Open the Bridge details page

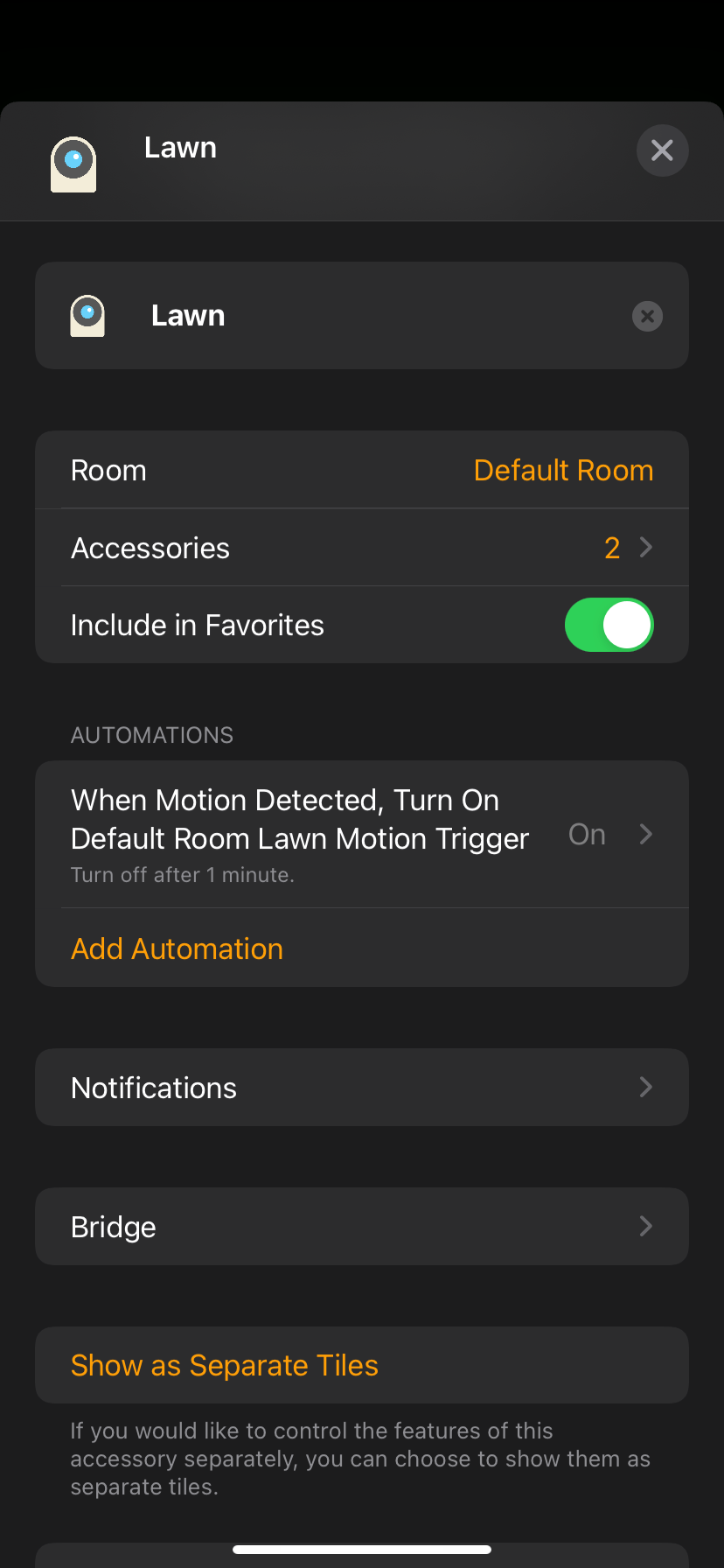(x=362, y=1226)
